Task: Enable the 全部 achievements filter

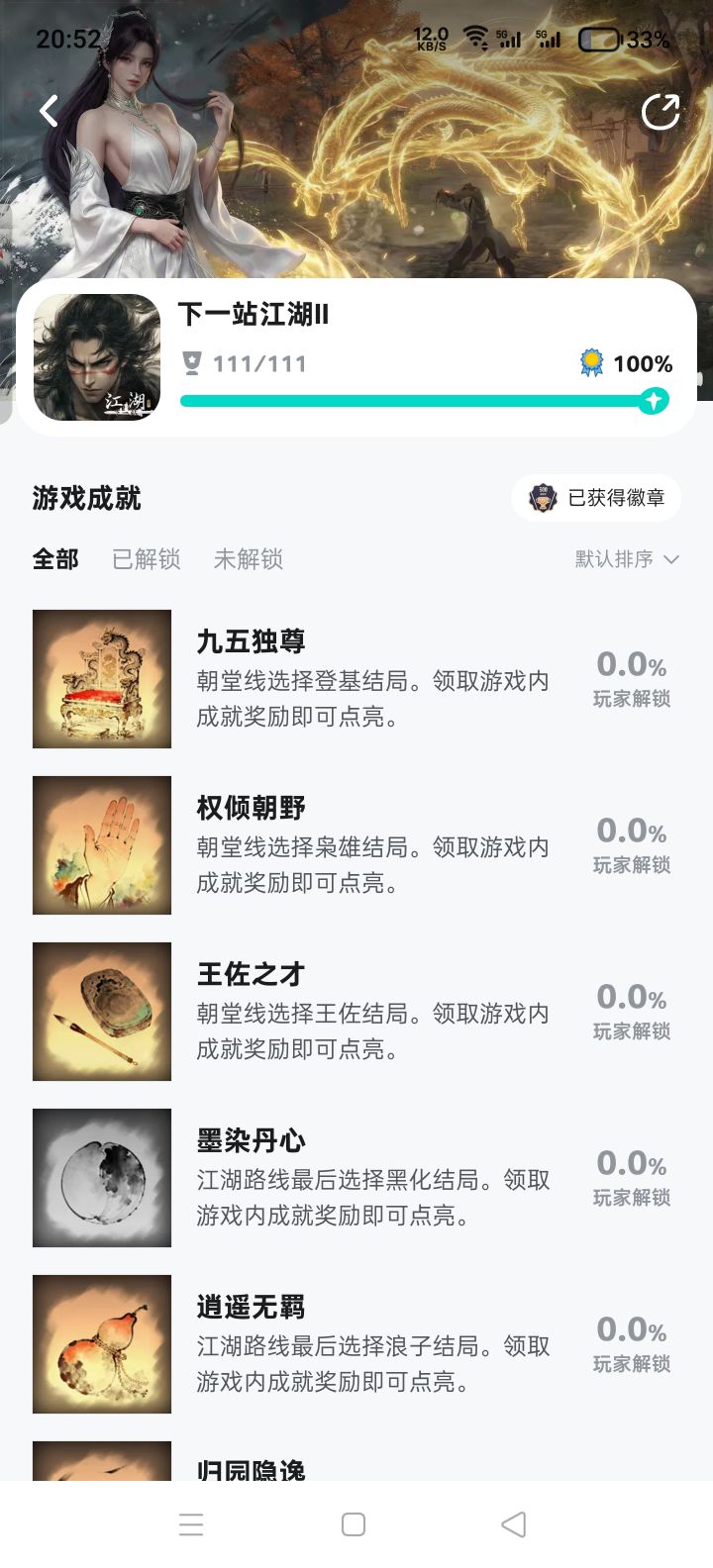Action: [54, 559]
